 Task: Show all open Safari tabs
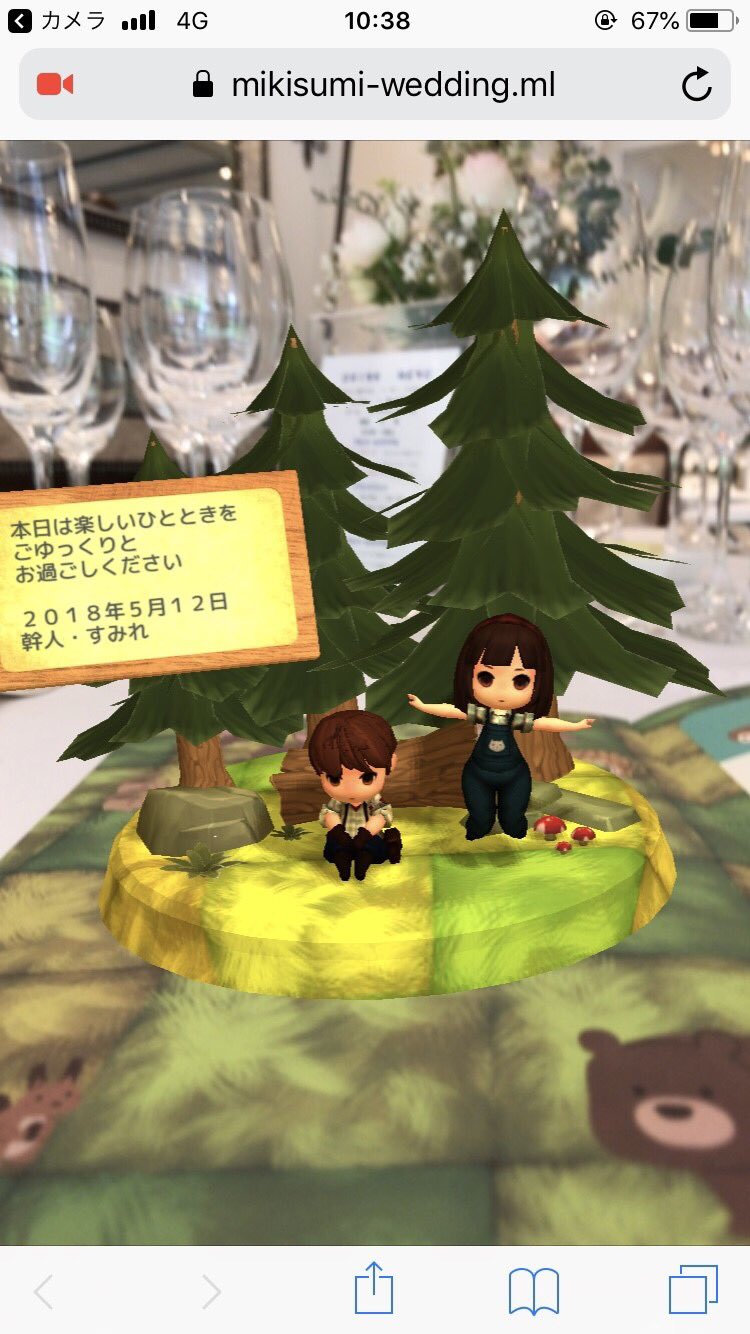(x=693, y=1290)
